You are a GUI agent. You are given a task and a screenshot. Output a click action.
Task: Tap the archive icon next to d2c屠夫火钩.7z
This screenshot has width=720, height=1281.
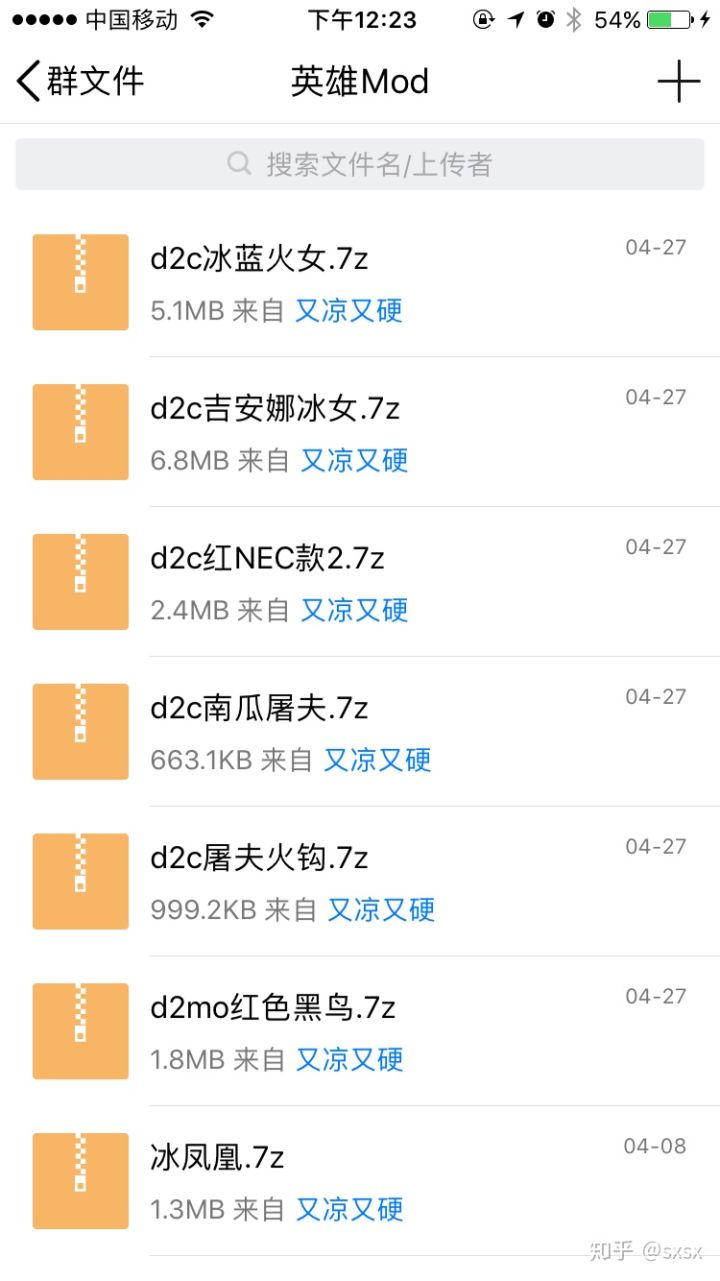[x=80, y=881]
